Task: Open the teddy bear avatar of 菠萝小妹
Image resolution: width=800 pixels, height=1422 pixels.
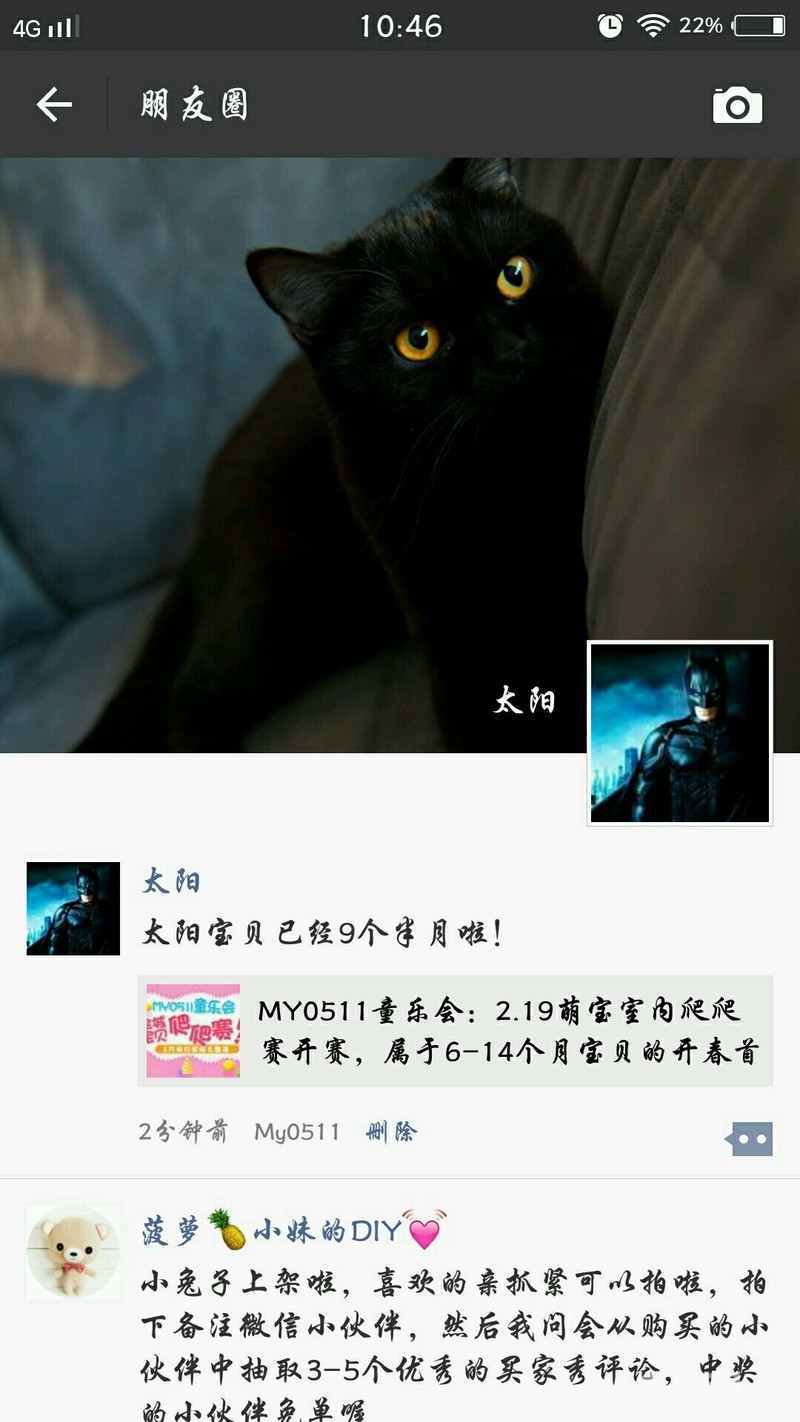Action: [x=73, y=1252]
